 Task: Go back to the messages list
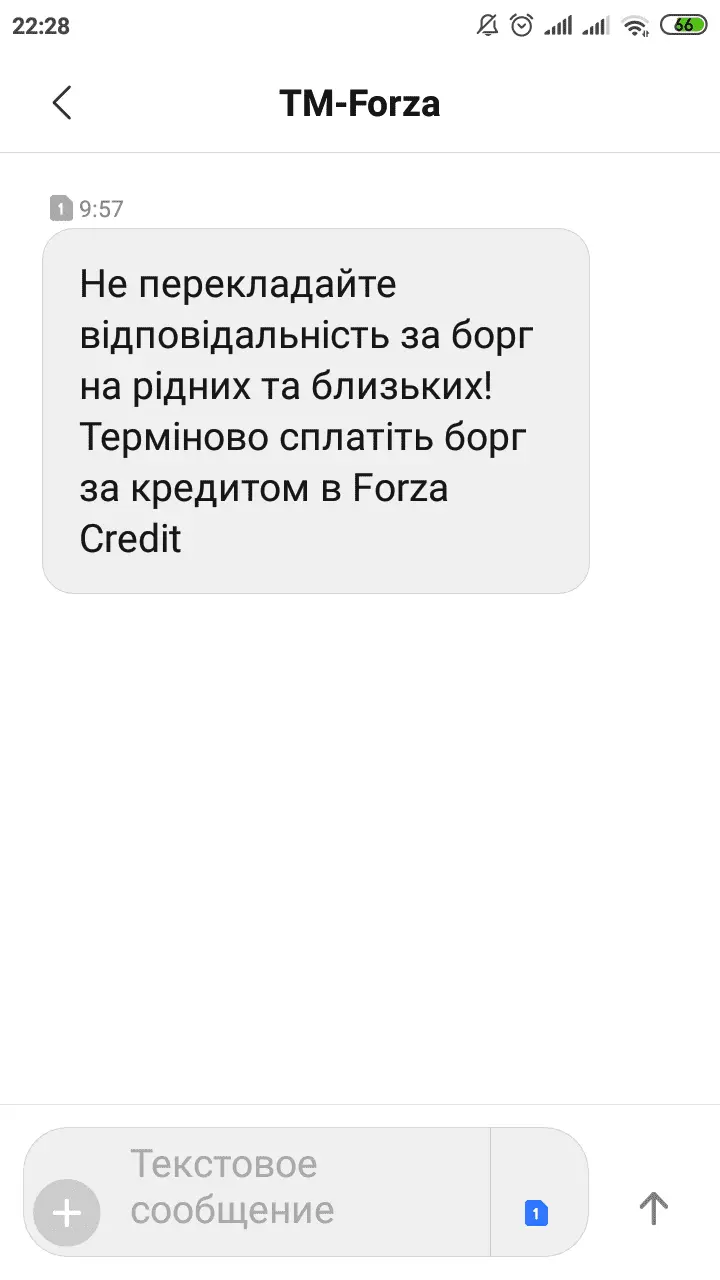coord(62,103)
